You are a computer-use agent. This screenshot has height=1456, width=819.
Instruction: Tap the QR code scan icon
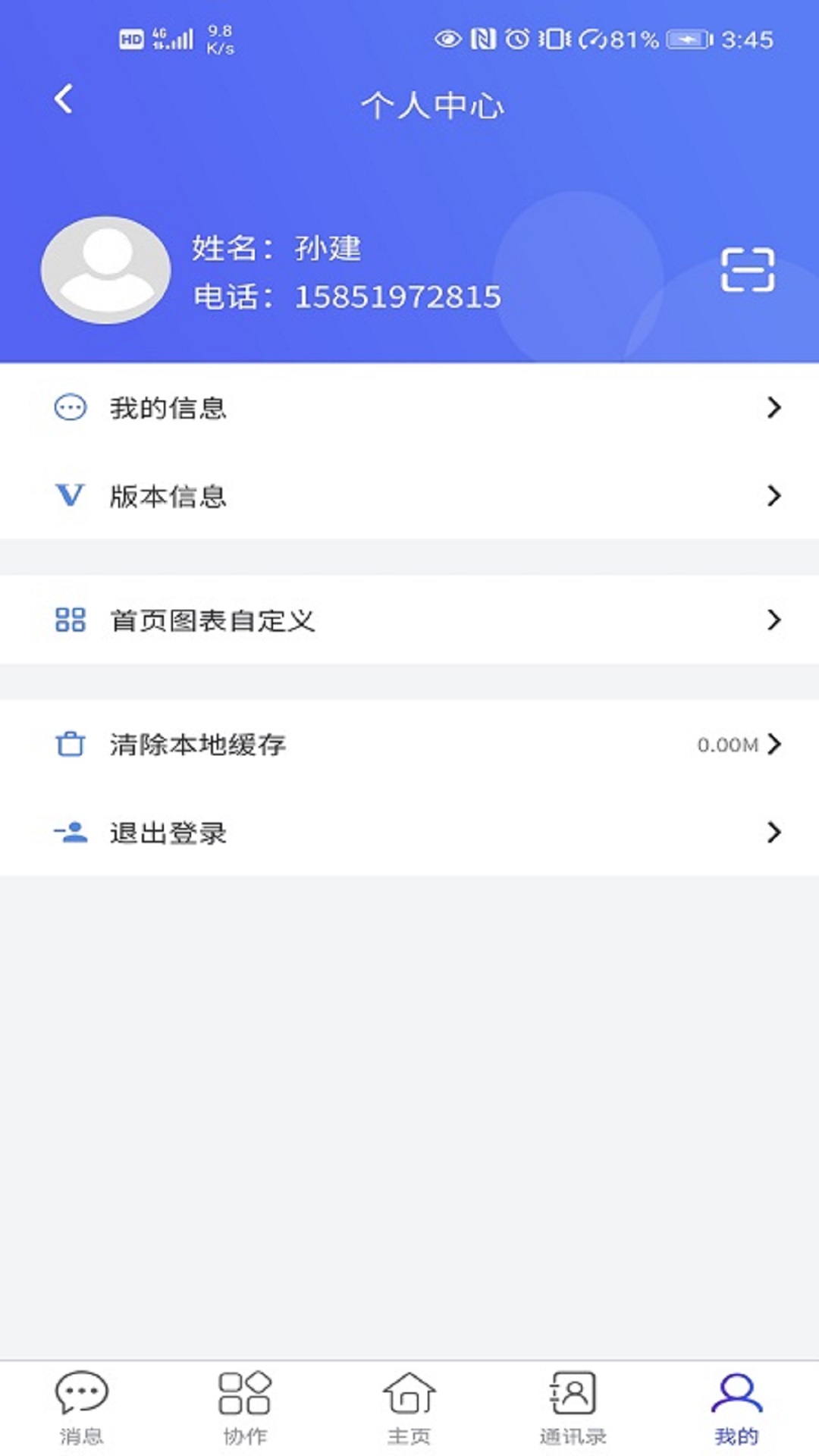(x=748, y=271)
